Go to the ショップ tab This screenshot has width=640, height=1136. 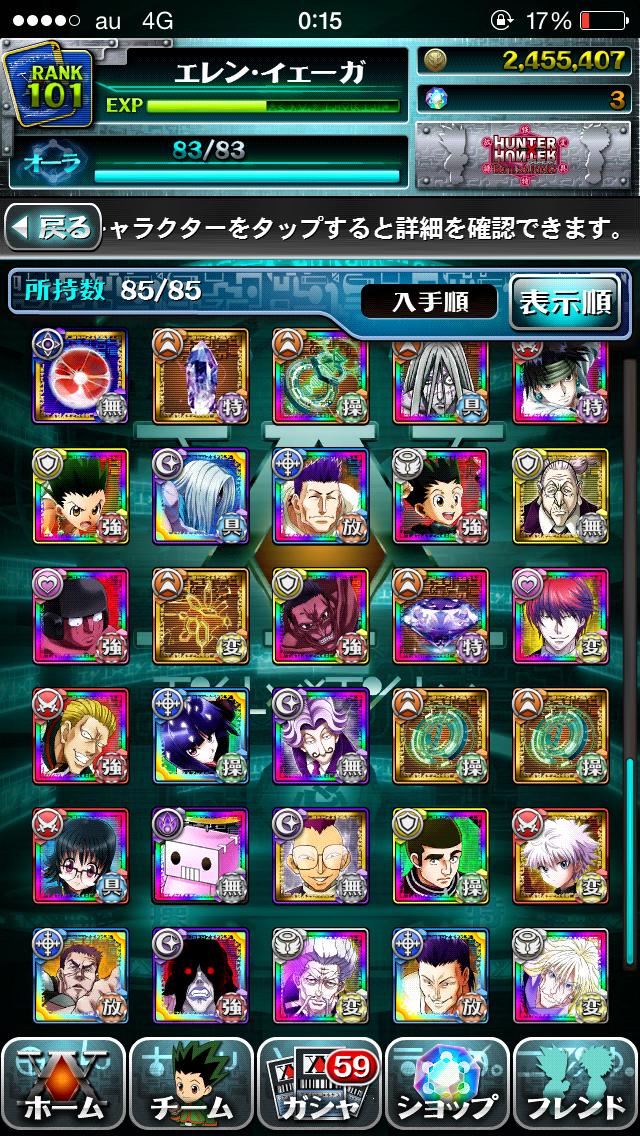tap(447, 1086)
